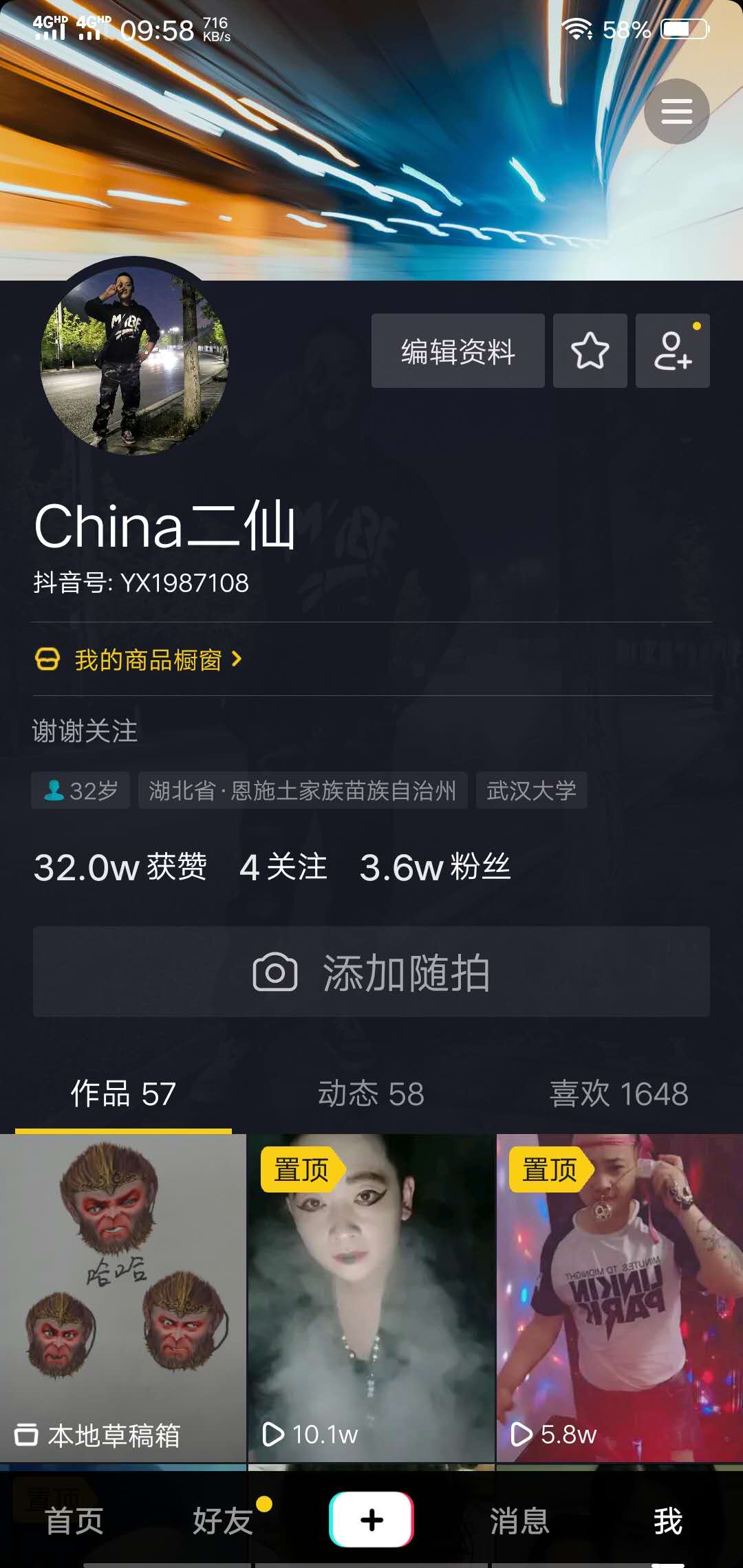The height and width of the screenshot is (1568, 743).
Task: Open the 喜欢 1648 tab
Action: tap(619, 1093)
